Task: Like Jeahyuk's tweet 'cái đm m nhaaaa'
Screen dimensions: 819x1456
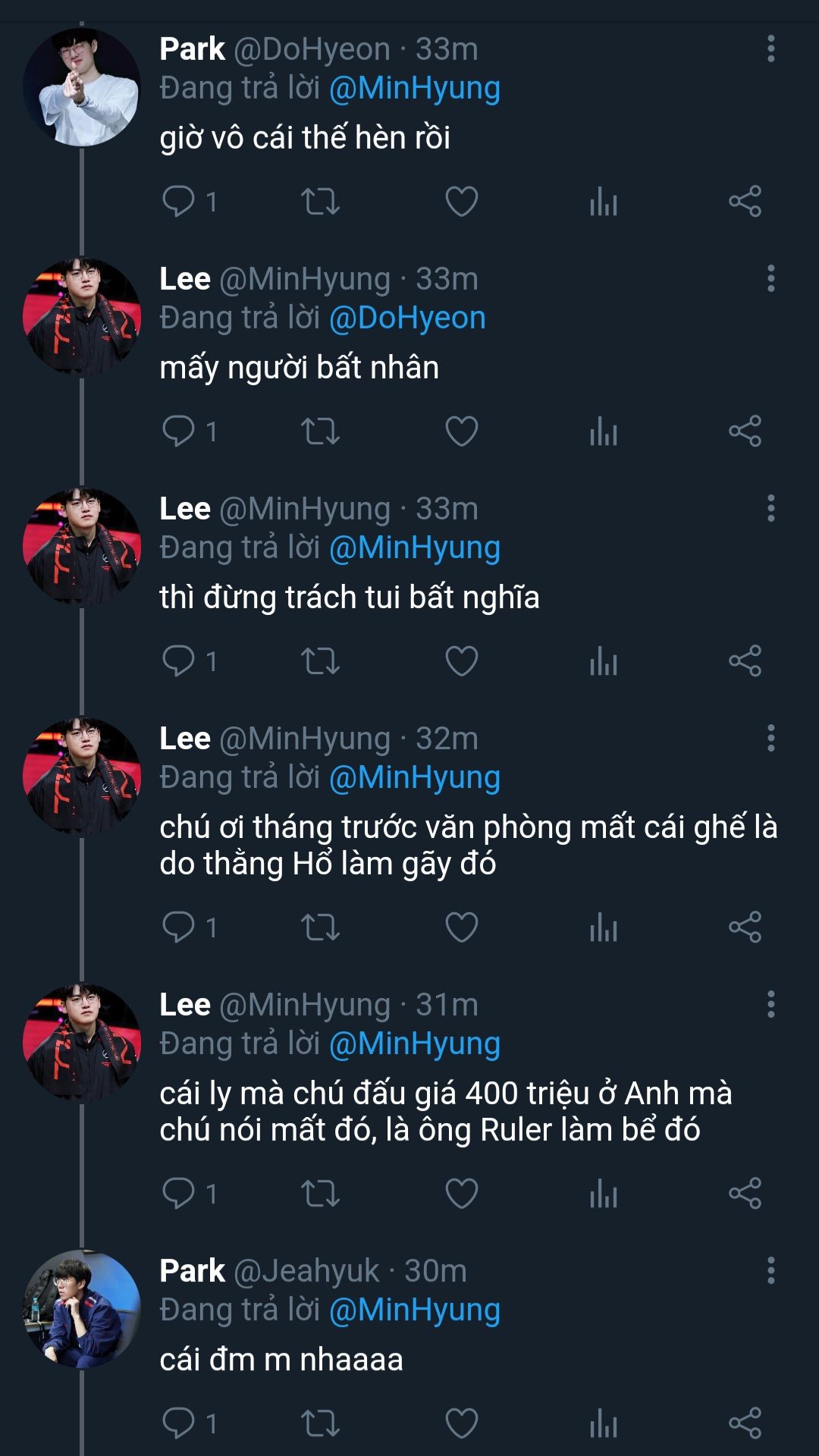Action: click(461, 1423)
